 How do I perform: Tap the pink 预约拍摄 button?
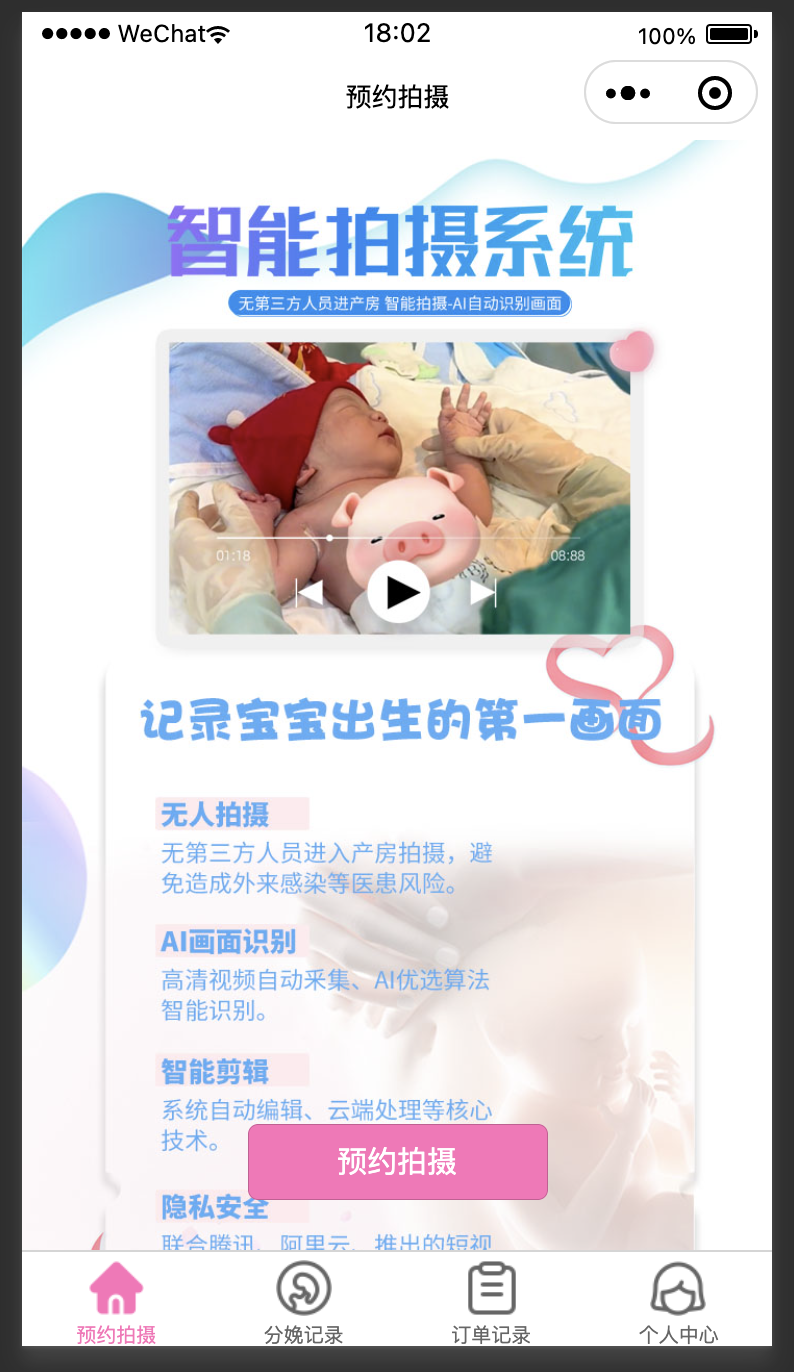click(x=398, y=1161)
